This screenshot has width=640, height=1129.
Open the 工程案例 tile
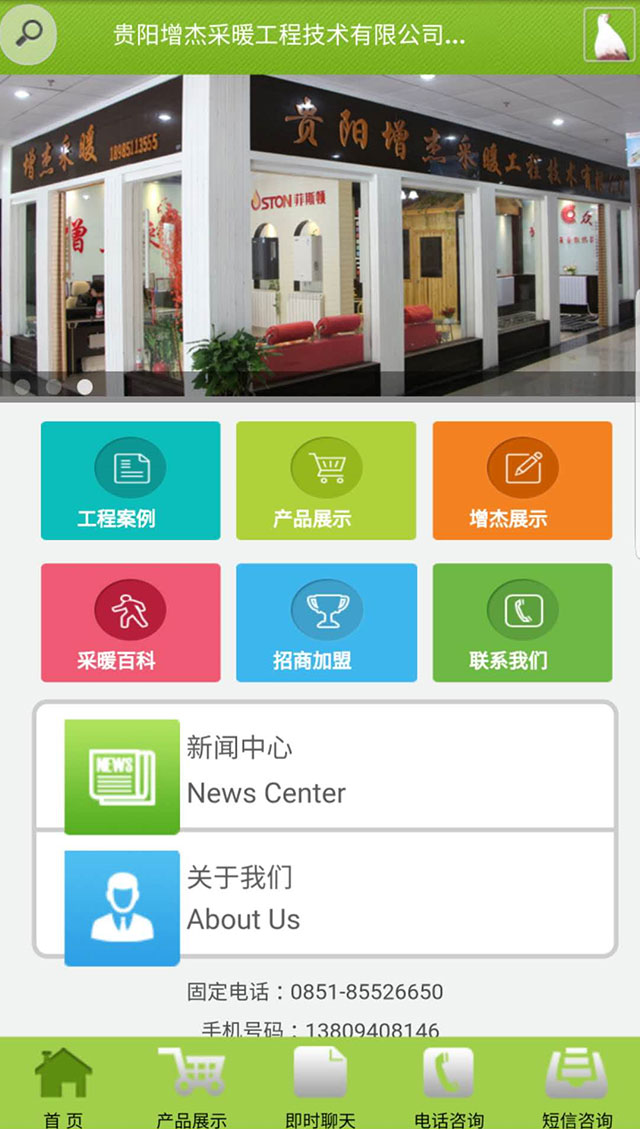point(130,481)
